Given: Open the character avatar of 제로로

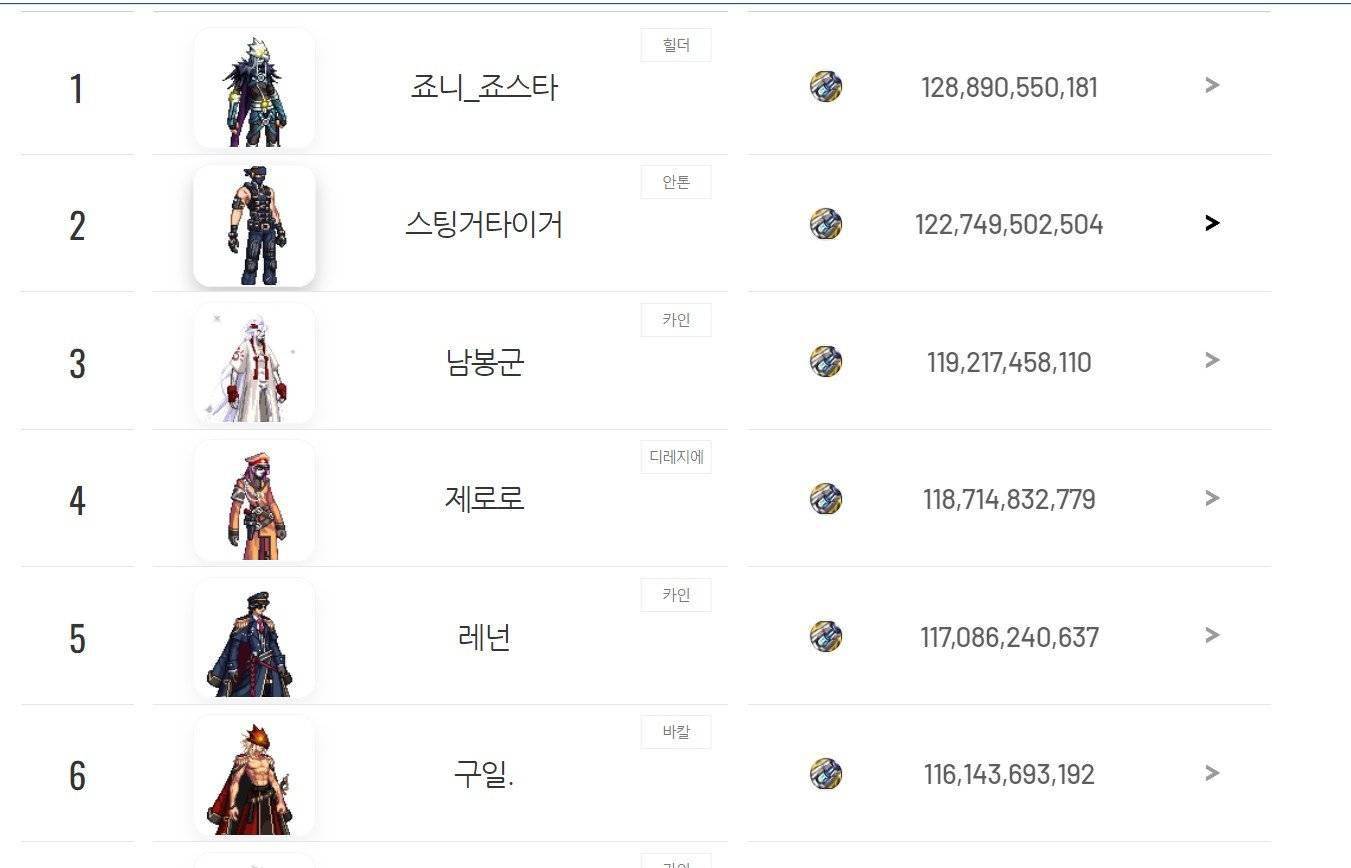Looking at the screenshot, I should point(254,500).
